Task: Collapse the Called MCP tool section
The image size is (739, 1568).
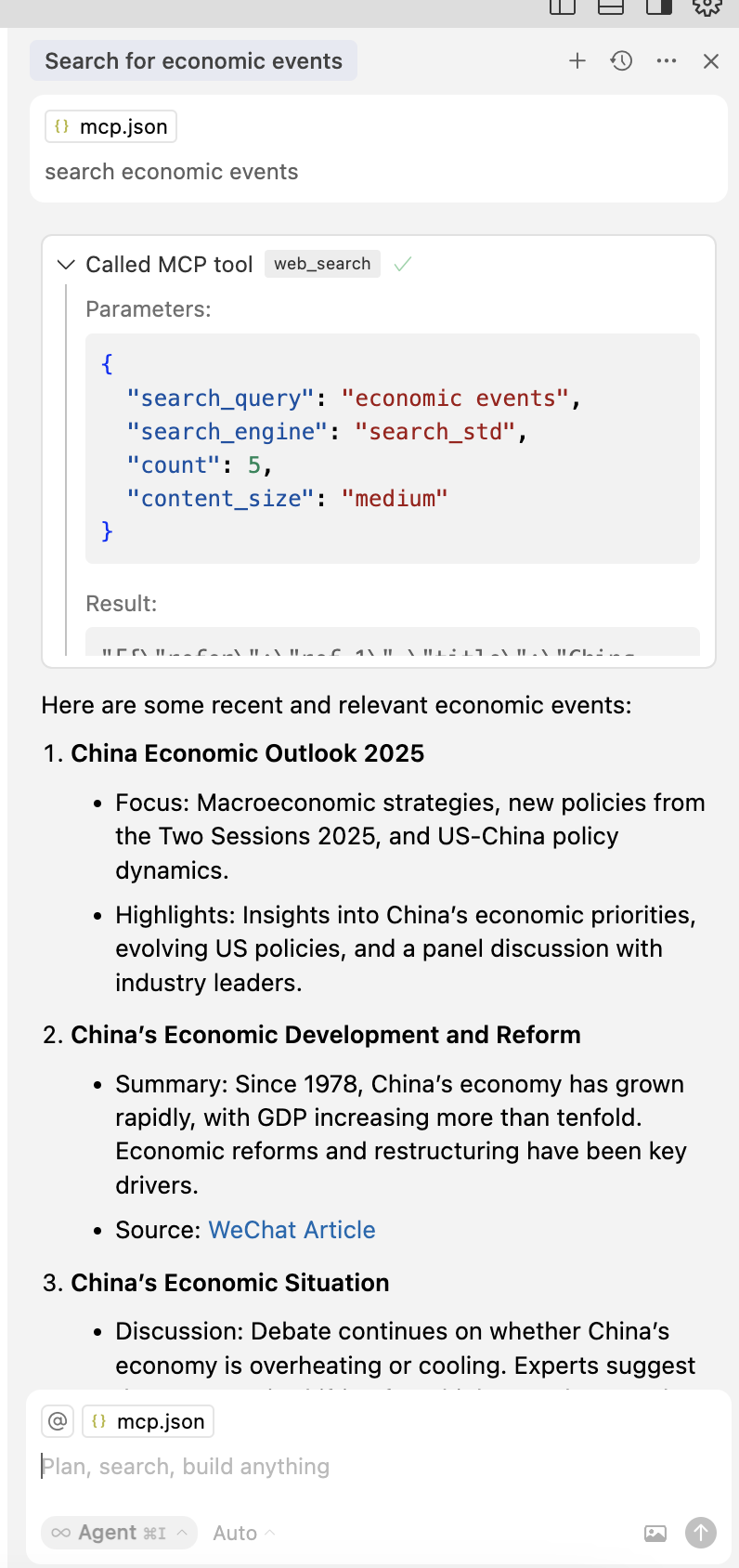Action: point(66,265)
